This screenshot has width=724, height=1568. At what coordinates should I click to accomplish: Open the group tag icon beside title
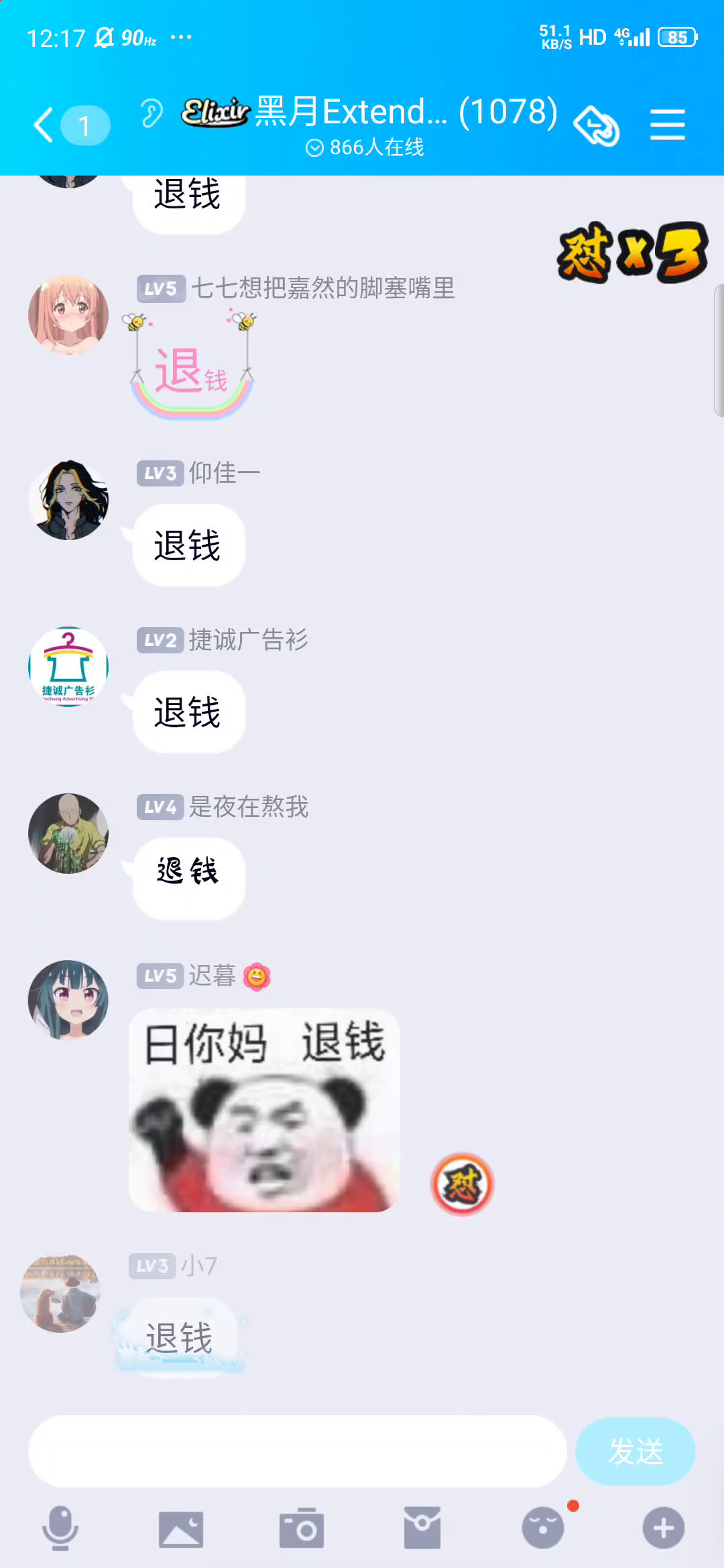click(596, 125)
